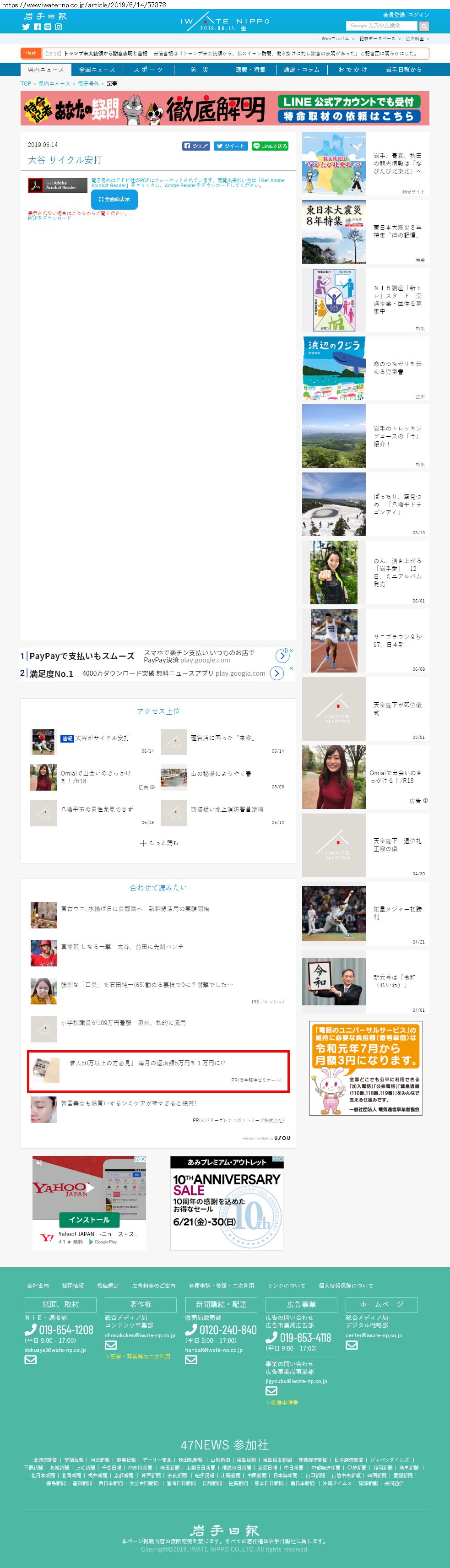This screenshot has height=1568, width=450.
Task: Open the 個人情報保護について footer link
Action: [345, 1286]
